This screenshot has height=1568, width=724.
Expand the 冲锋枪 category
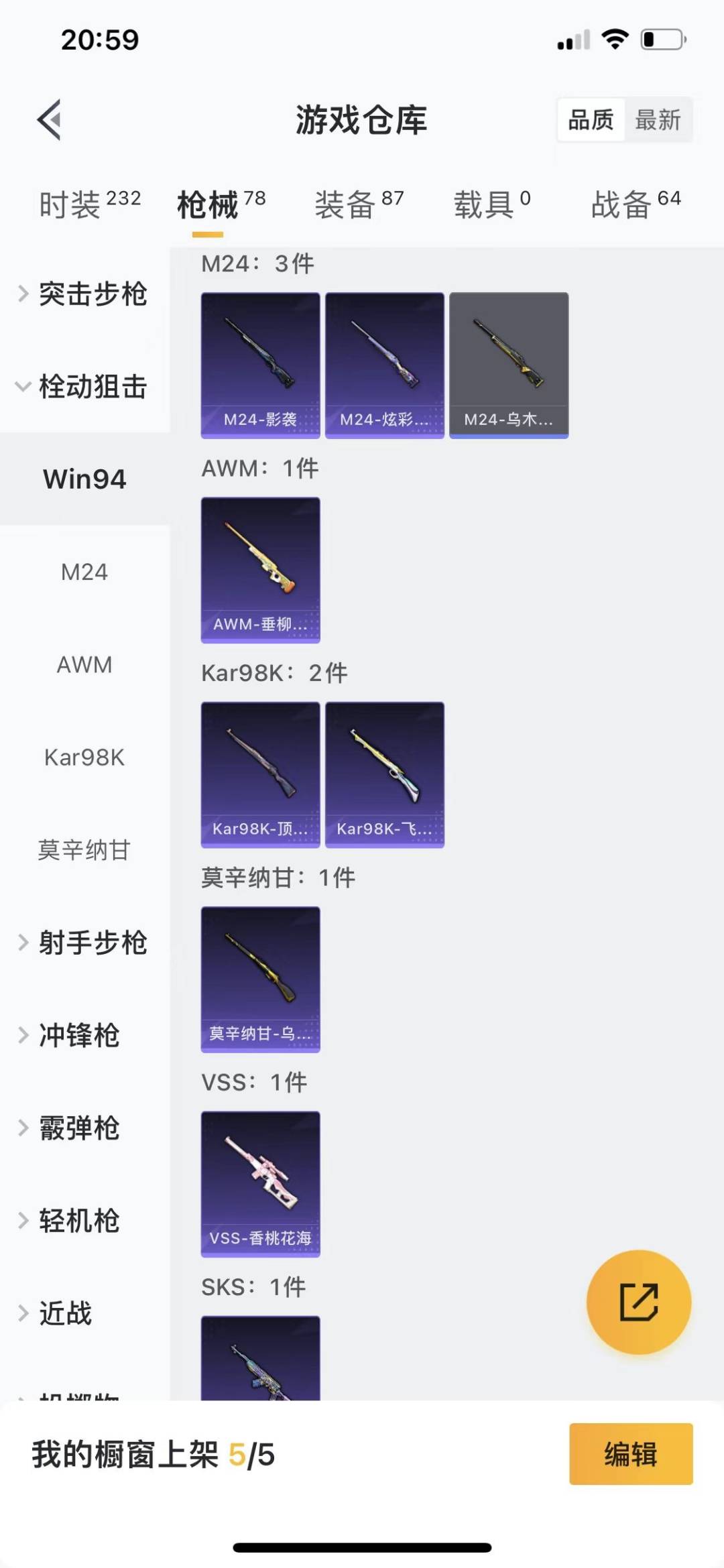click(x=78, y=1035)
